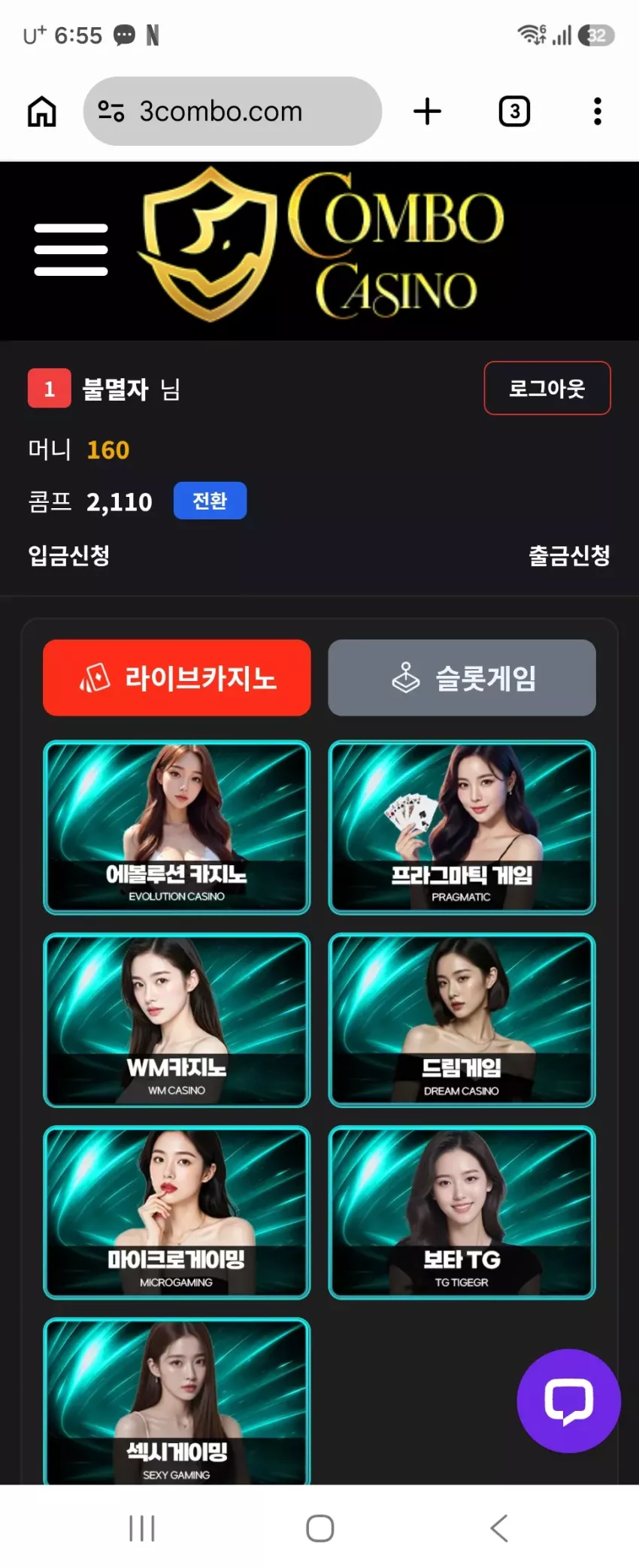The height and width of the screenshot is (1568, 639).
Task: Open 입금신청 deposit request
Action: (69, 555)
